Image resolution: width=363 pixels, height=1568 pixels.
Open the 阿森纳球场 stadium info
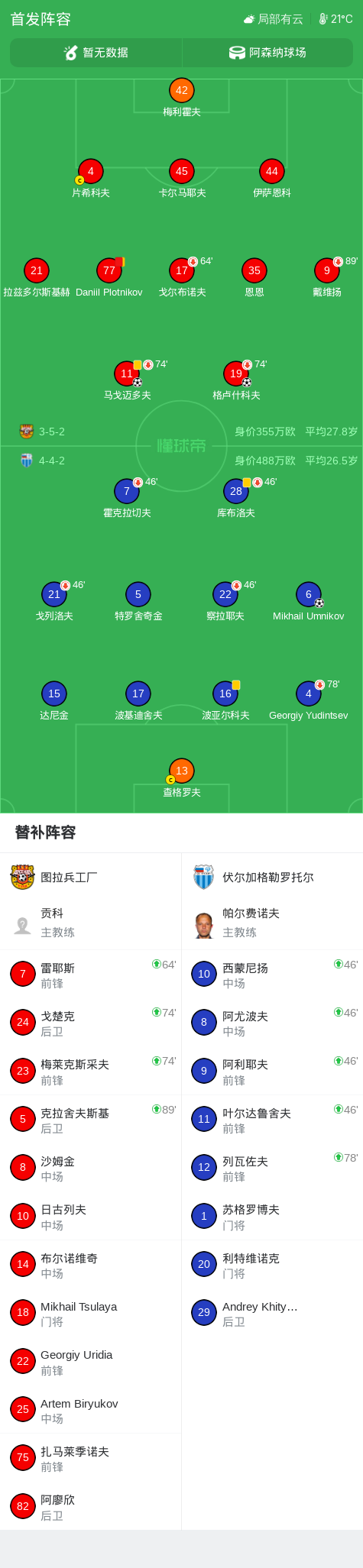tap(267, 53)
